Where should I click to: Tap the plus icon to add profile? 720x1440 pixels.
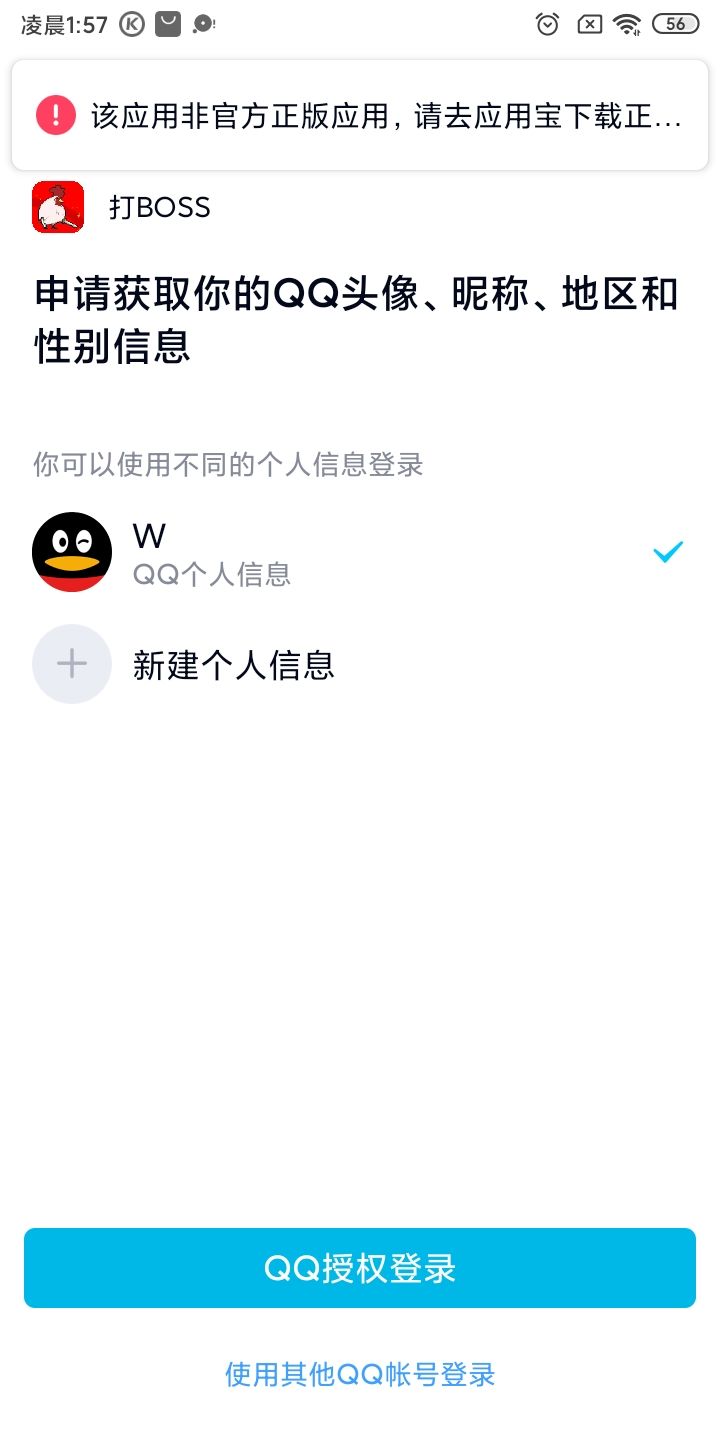(x=71, y=663)
